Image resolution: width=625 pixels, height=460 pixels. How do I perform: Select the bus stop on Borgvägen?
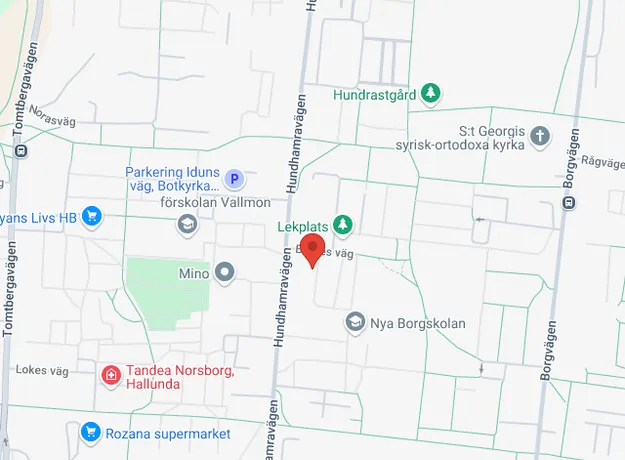point(568,202)
